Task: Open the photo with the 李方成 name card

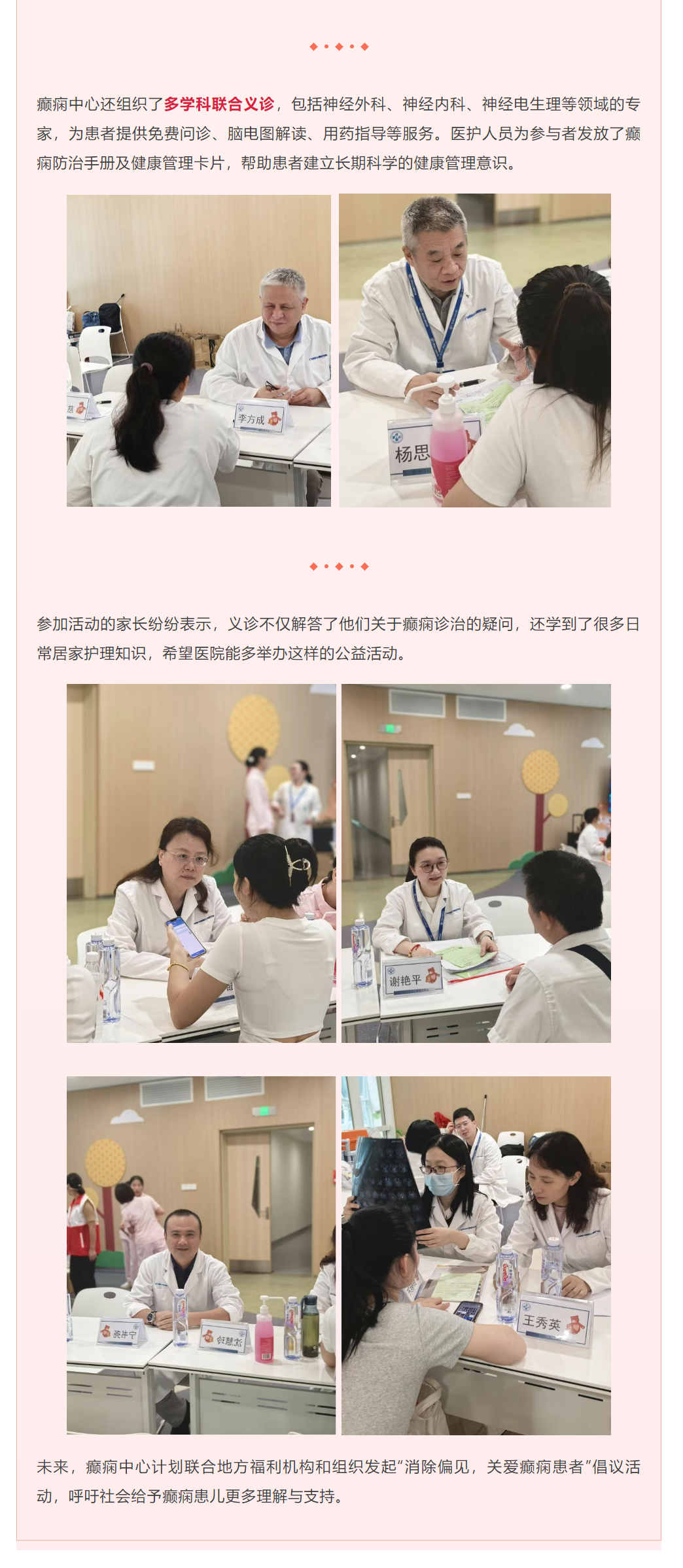Action: point(199,350)
